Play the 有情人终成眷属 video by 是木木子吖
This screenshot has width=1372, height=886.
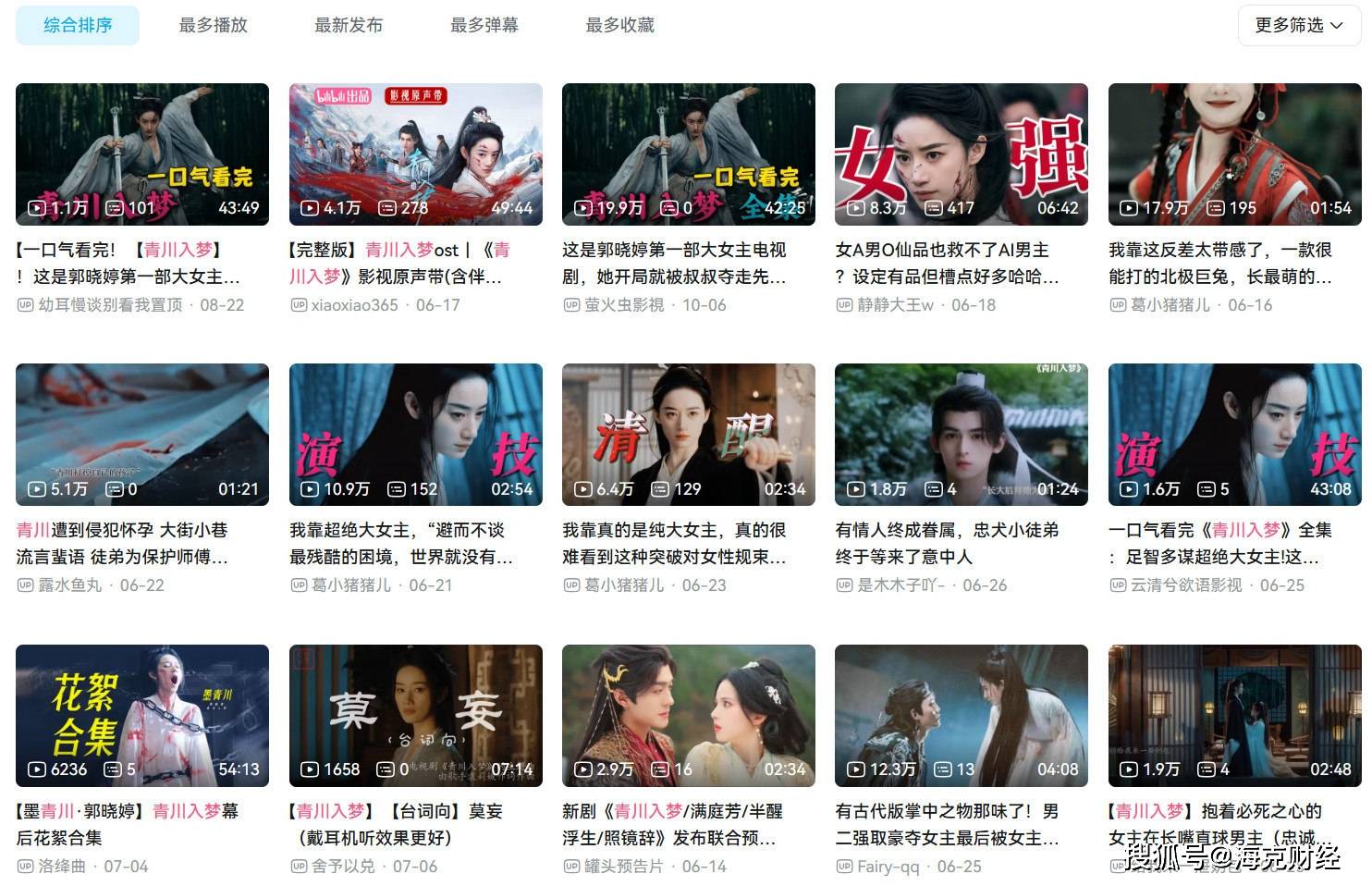coord(961,435)
